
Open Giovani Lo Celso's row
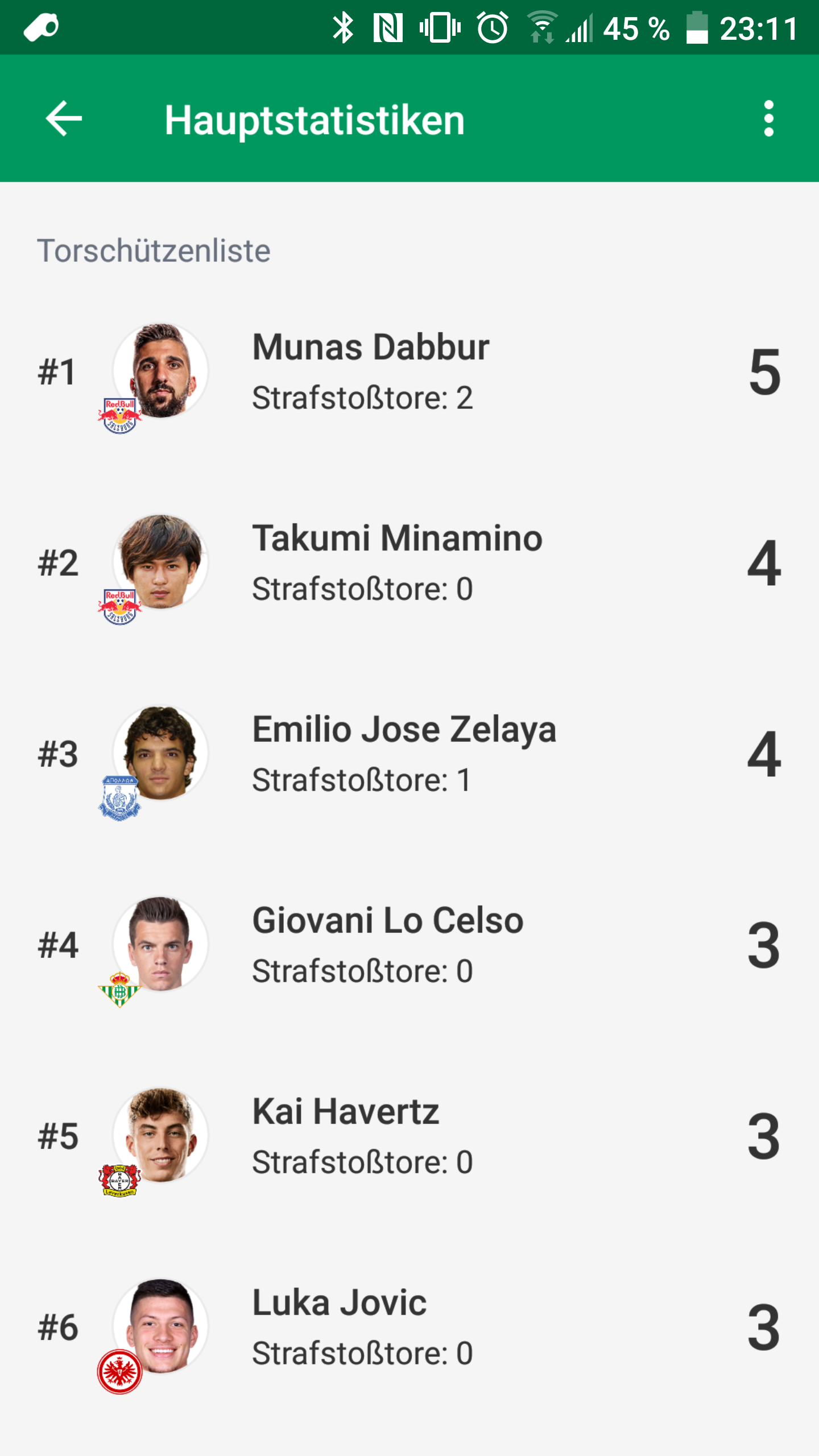point(409,945)
